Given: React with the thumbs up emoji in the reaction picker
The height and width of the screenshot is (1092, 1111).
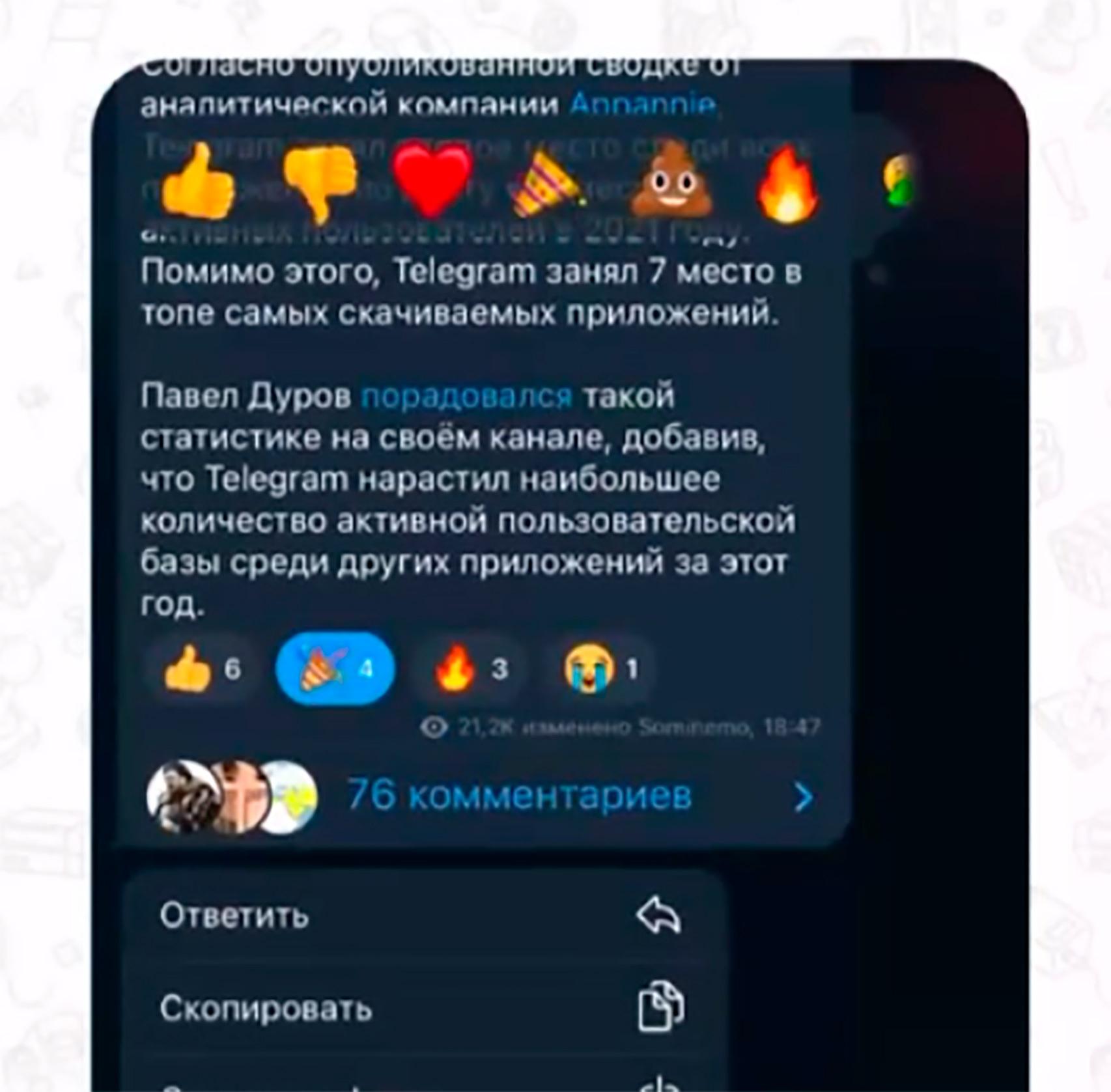Looking at the screenshot, I should coord(197,180).
